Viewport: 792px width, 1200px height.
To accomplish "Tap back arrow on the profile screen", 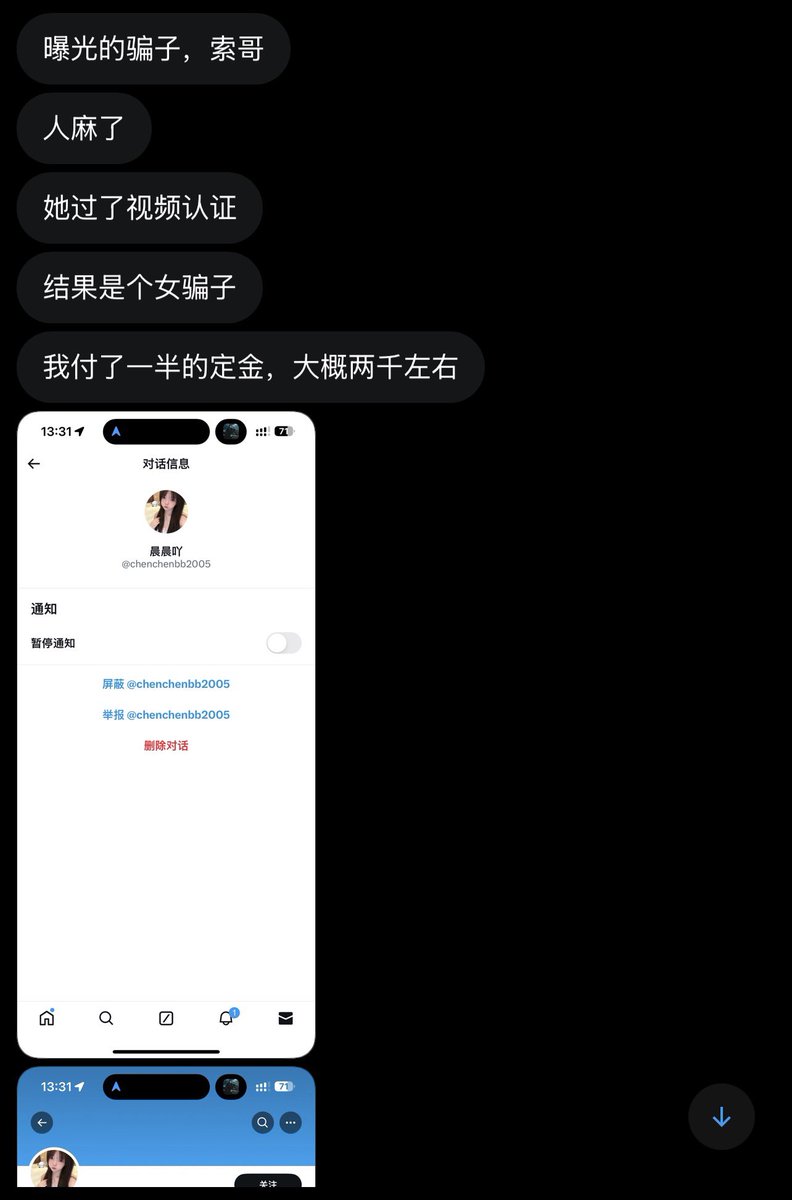I will pyautogui.click(x=41, y=1122).
